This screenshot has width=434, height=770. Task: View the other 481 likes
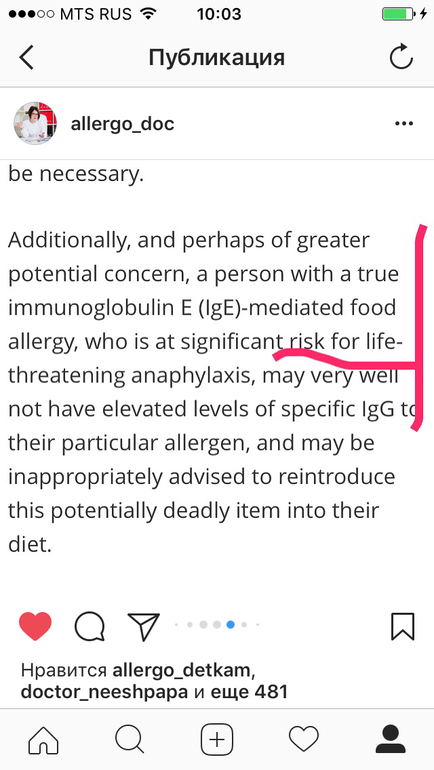pyautogui.click(x=248, y=692)
